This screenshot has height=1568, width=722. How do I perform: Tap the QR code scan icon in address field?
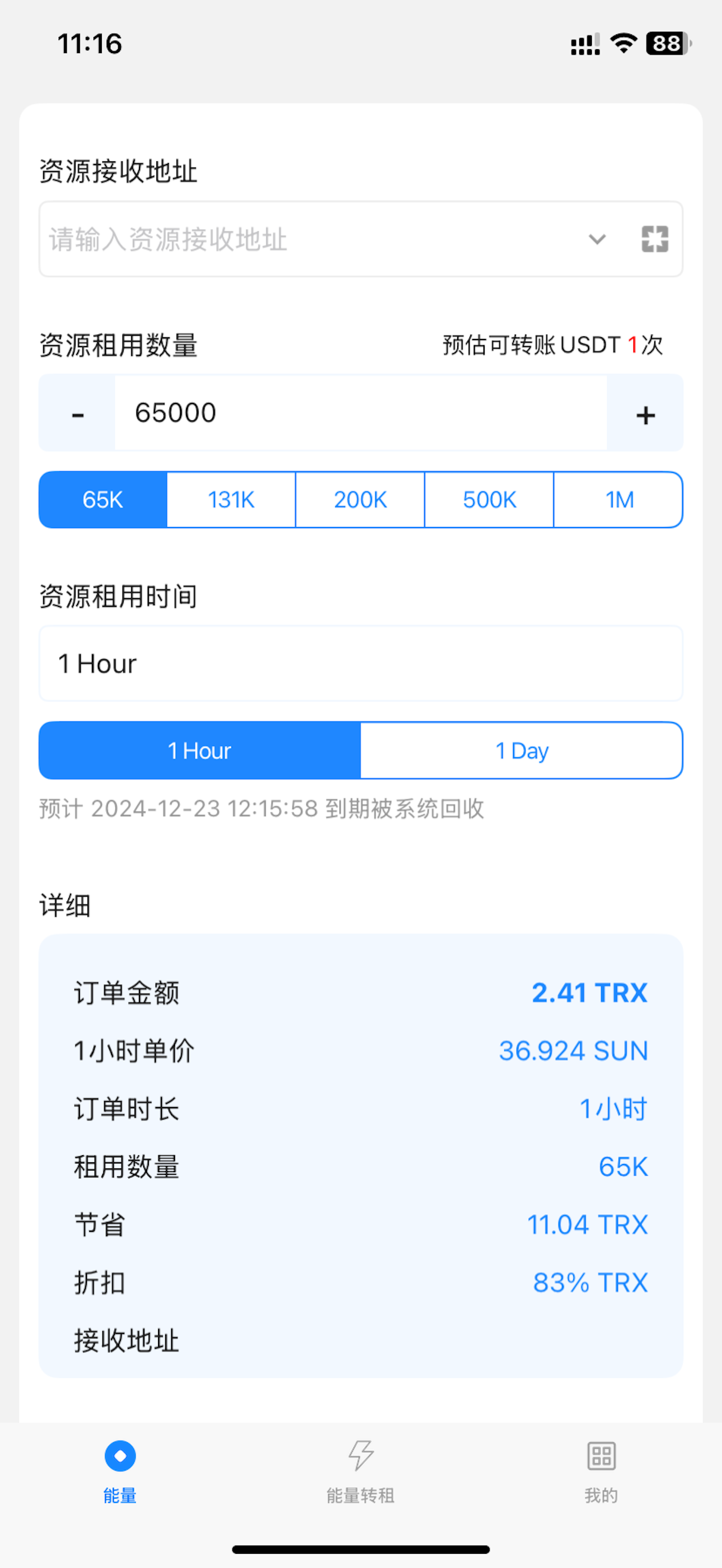pos(654,239)
